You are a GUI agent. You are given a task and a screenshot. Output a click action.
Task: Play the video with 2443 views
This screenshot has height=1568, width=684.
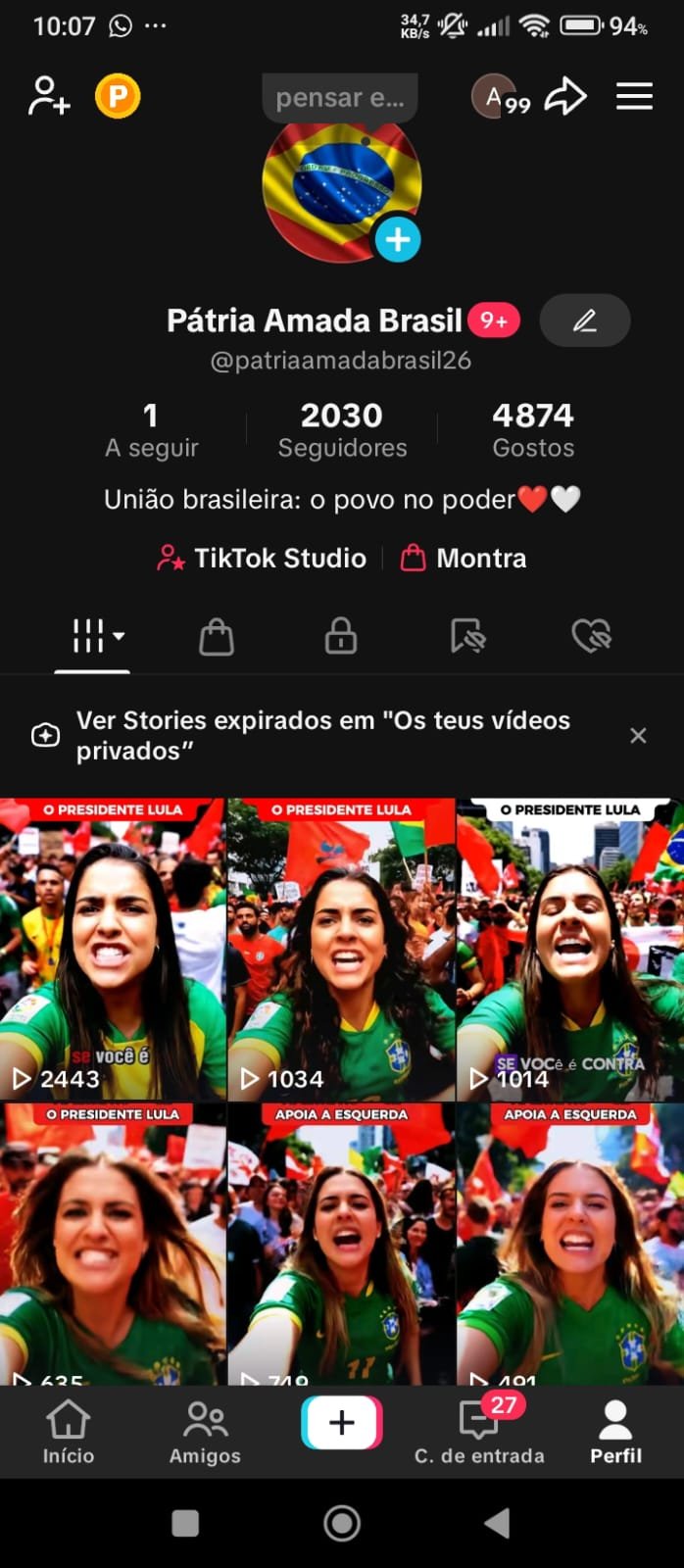[x=113, y=949]
